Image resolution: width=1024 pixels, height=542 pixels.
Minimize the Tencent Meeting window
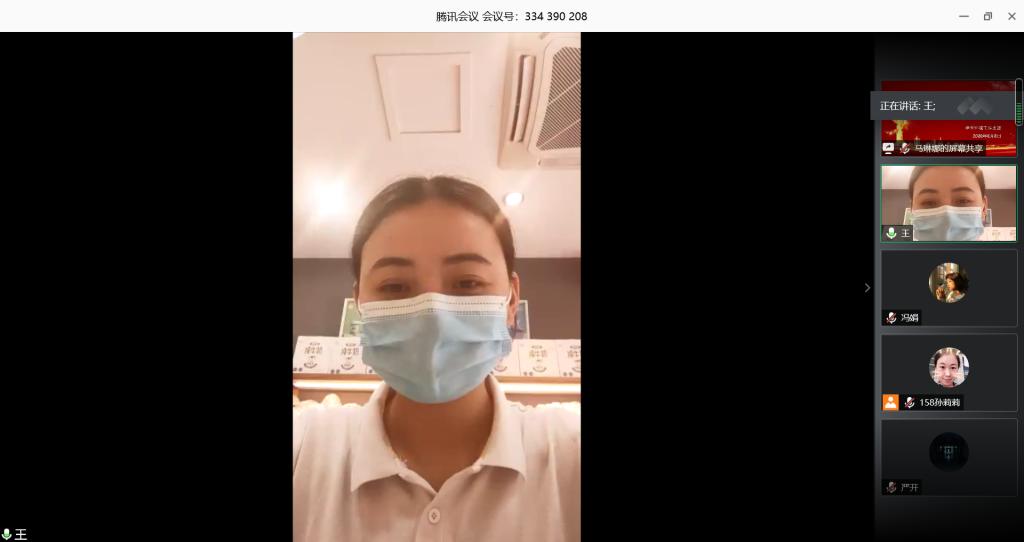963,16
